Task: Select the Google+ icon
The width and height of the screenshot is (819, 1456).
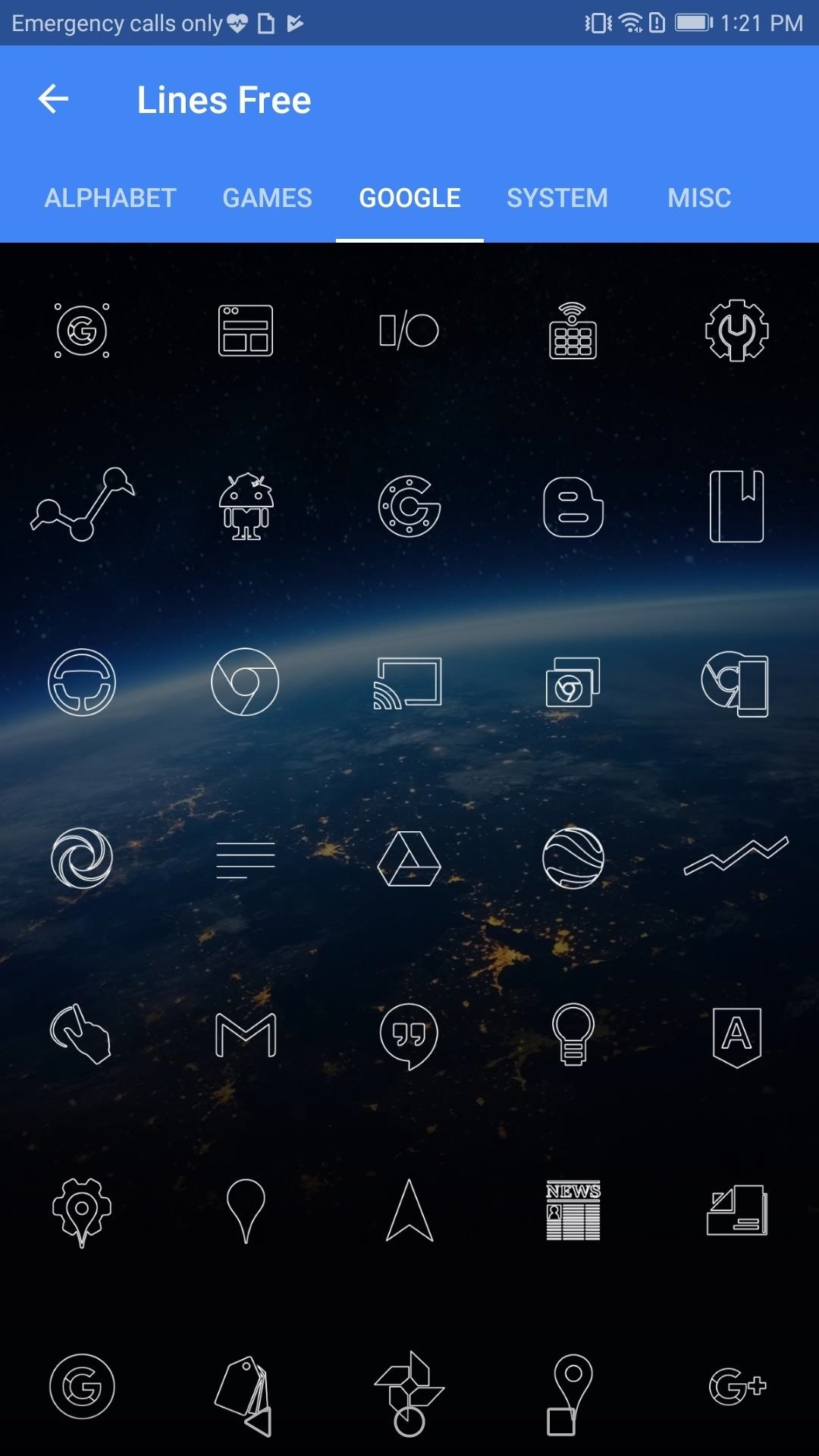Action: point(737,1388)
